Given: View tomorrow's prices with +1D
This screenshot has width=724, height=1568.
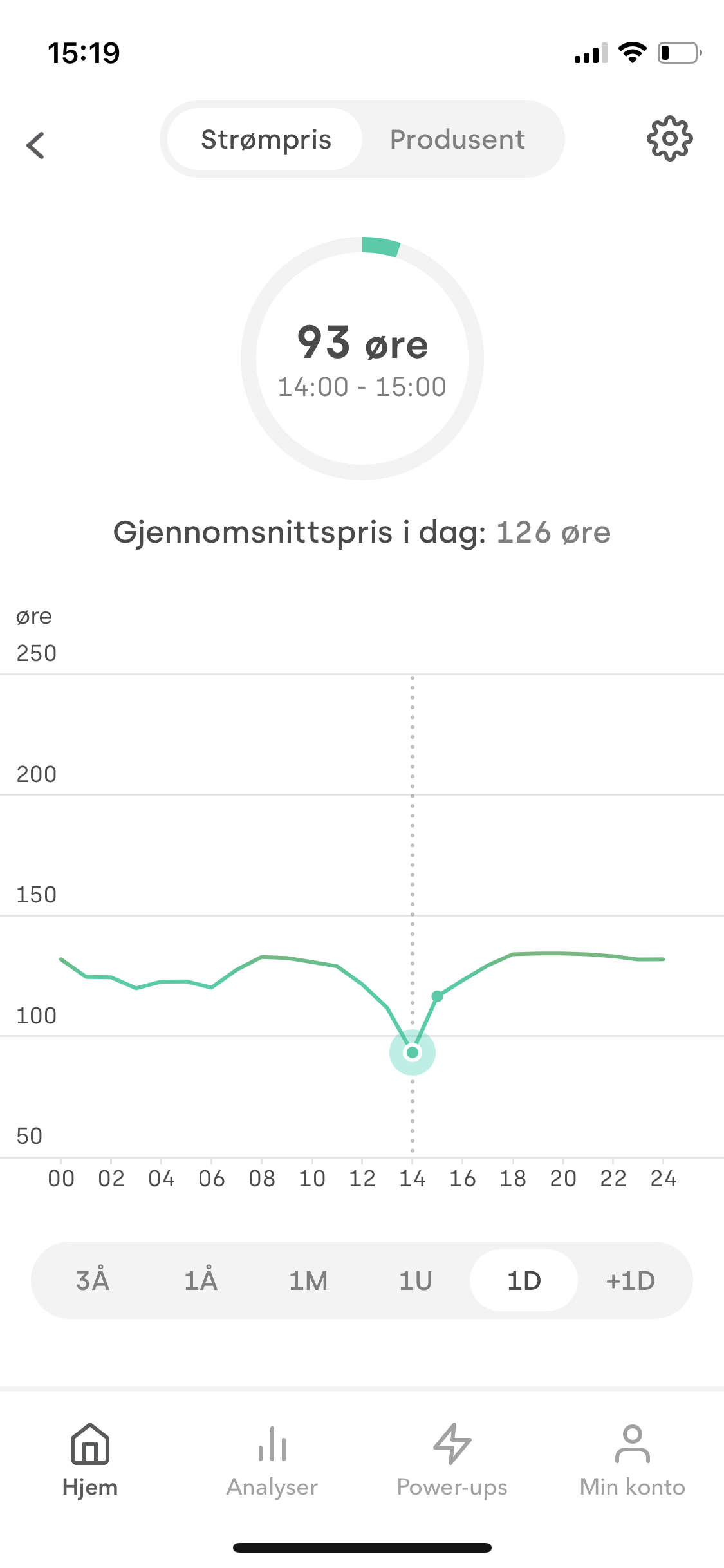Looking at the screenshot, I should pyautogui.click(x=631, y=1280).
